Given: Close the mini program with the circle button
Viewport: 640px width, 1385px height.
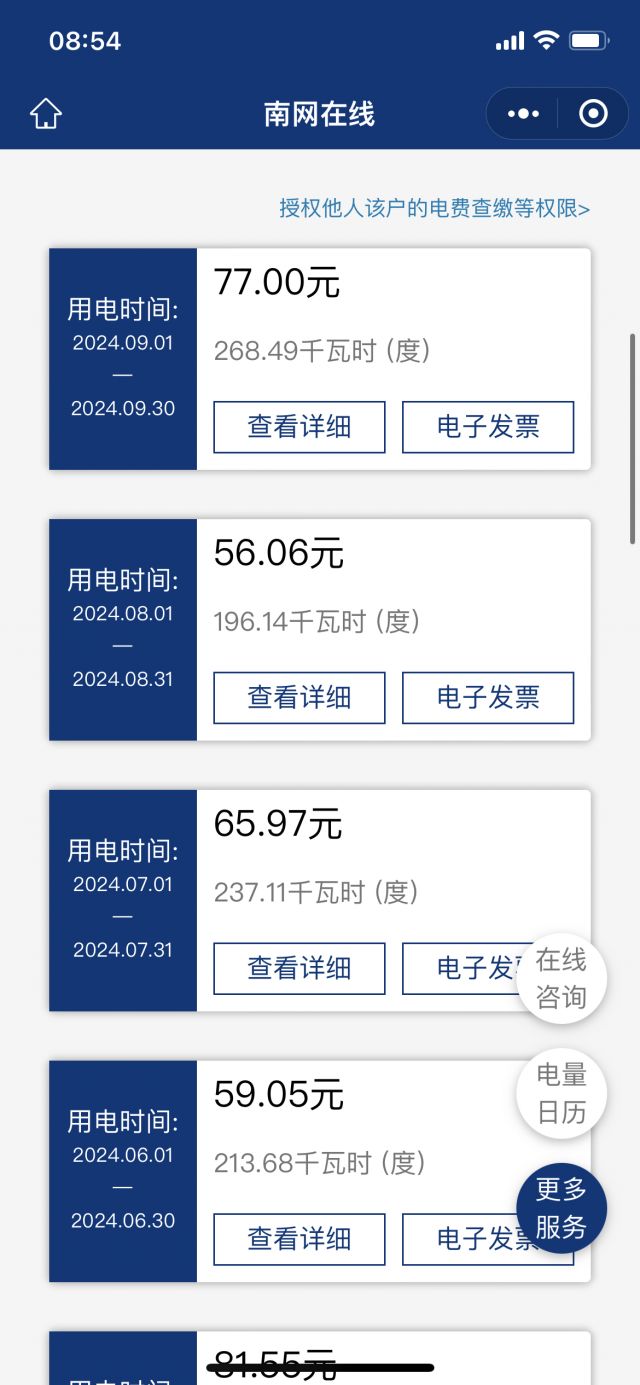Looking at the screenshot, I should 593,114.
